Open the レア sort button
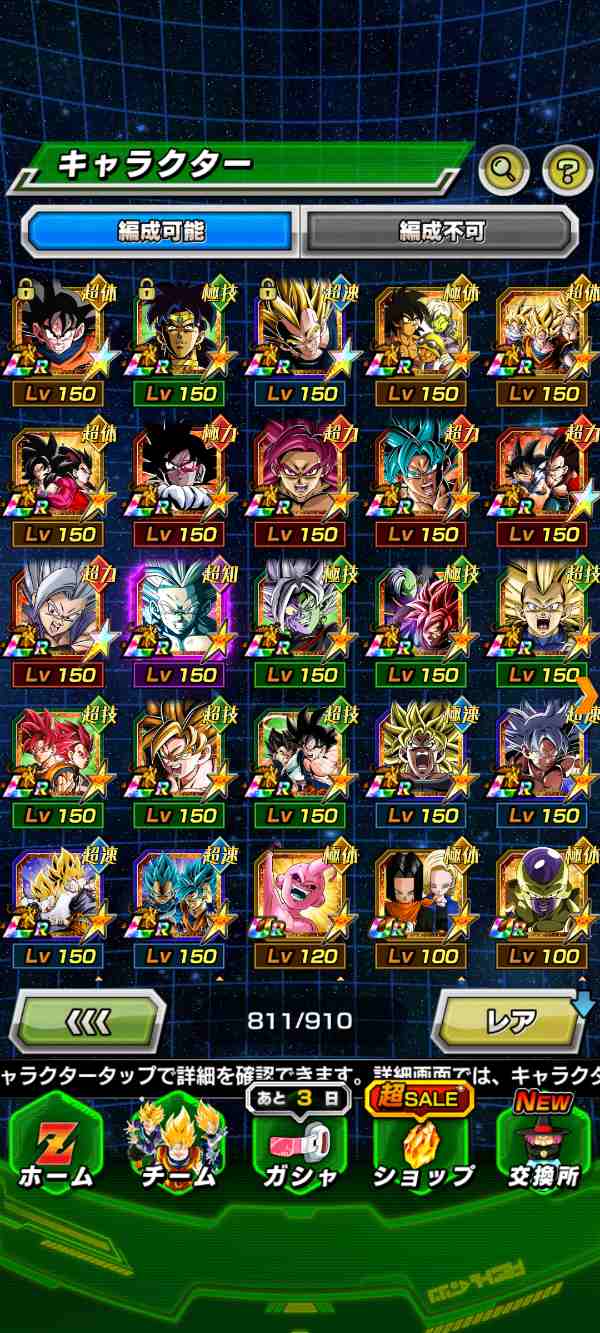 coord(511,1021)
